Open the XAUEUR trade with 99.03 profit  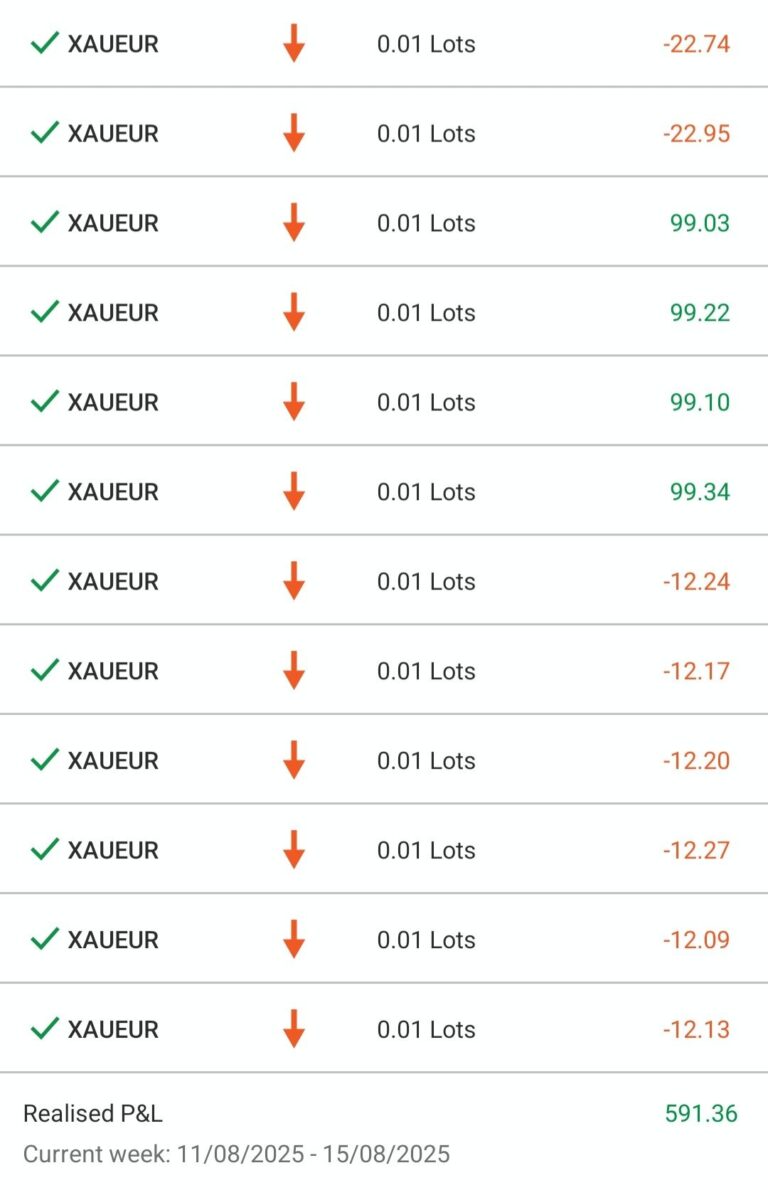[384, 223]
